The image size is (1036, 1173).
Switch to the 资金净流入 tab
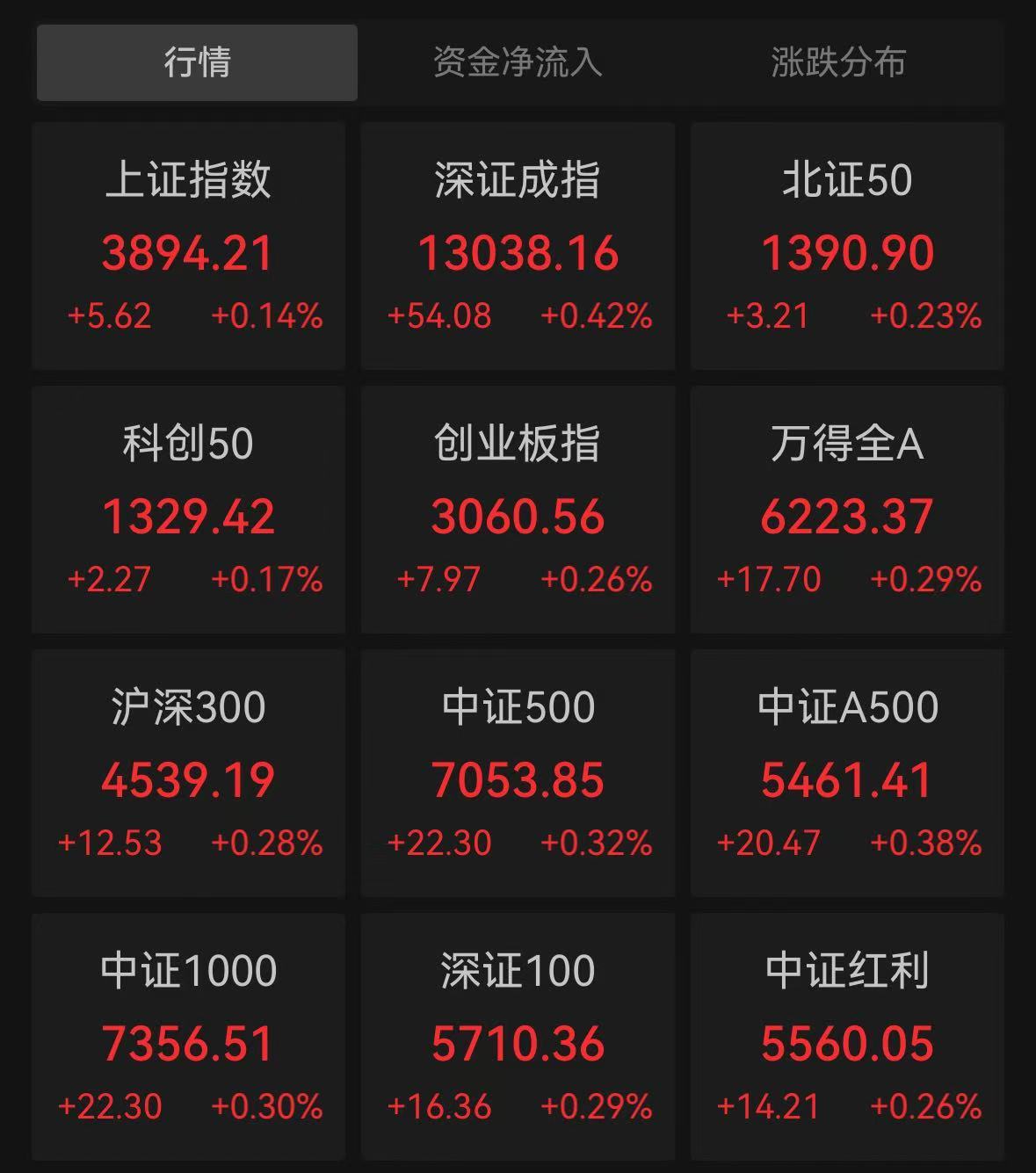pyautogui.click(x=518, y=62)
